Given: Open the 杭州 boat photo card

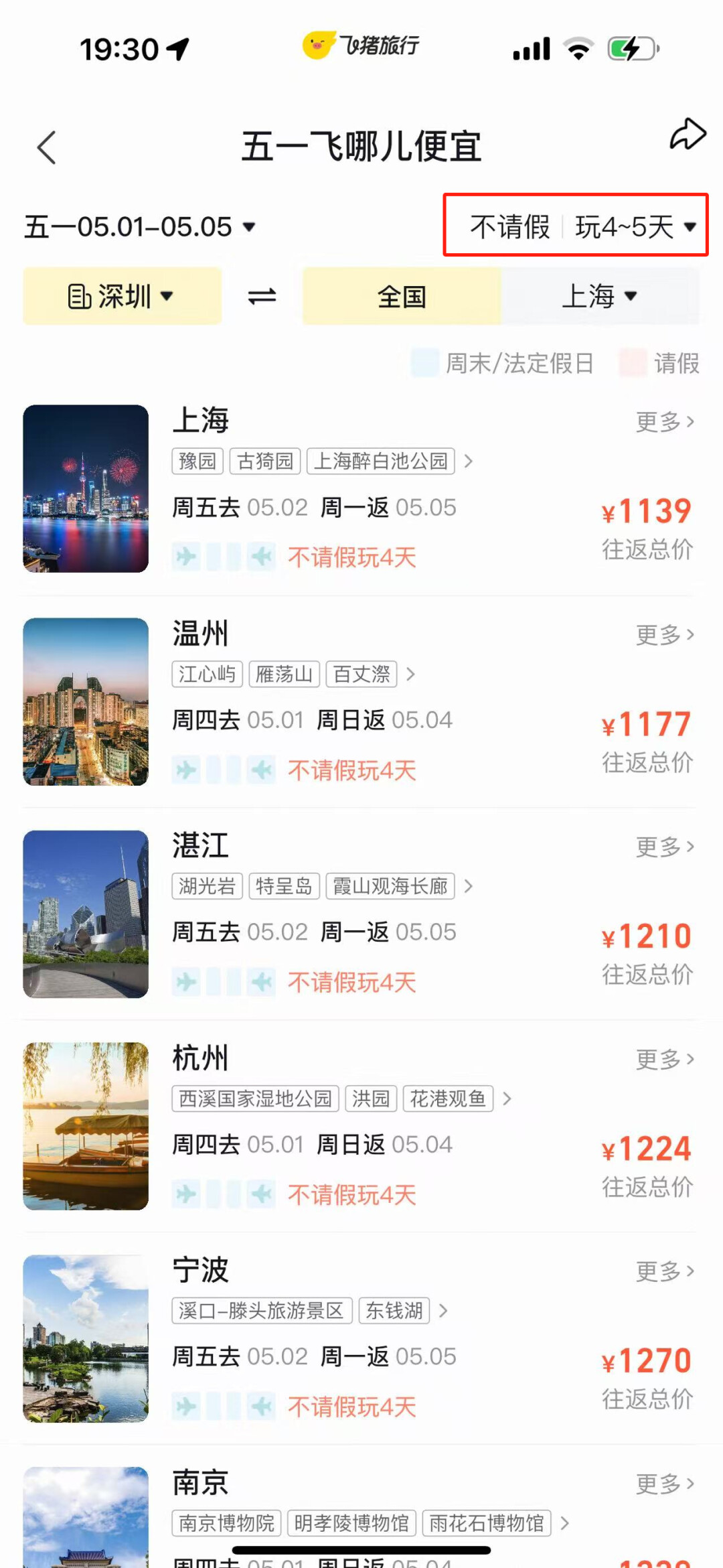Looking at the screenshot, I should point(86,1126).
